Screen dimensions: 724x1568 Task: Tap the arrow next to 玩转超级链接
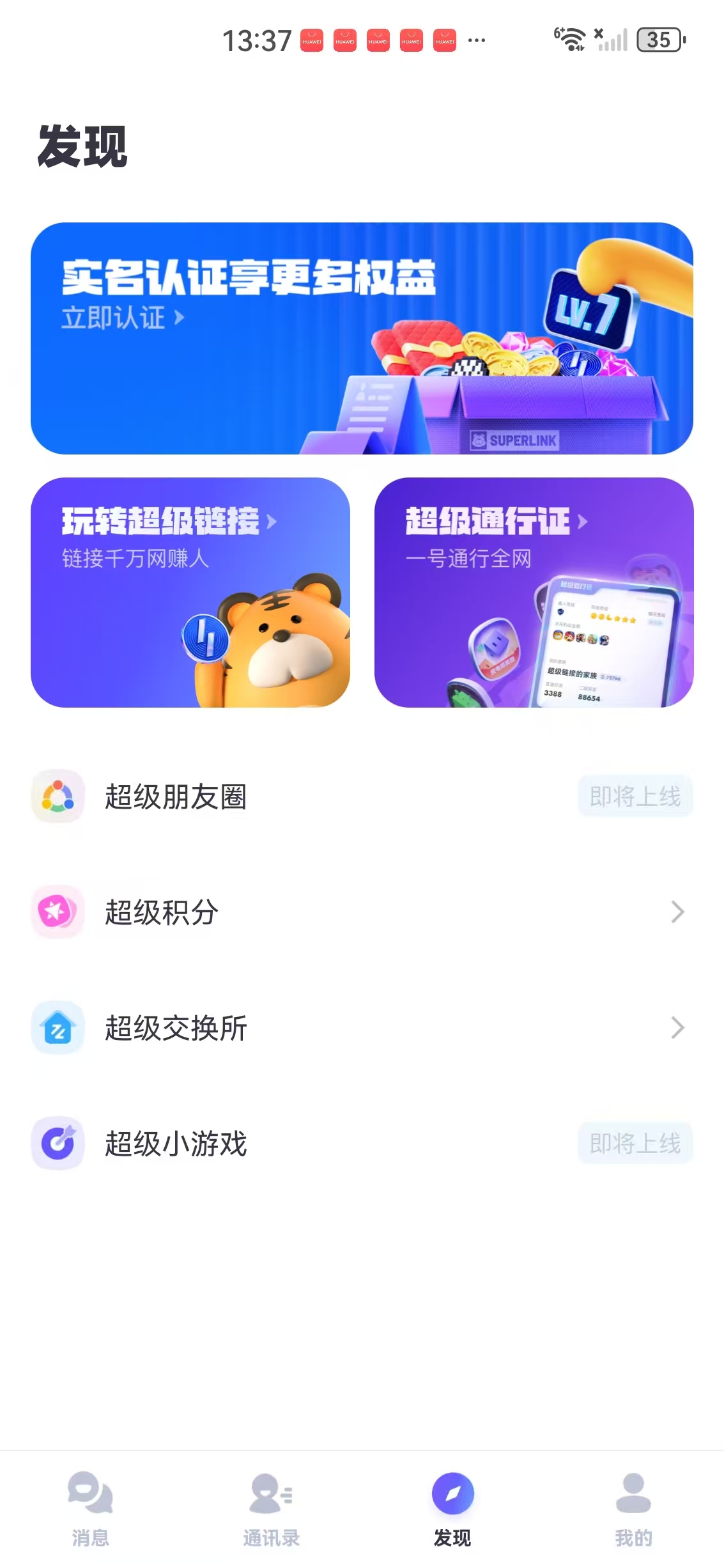(271, 521)
